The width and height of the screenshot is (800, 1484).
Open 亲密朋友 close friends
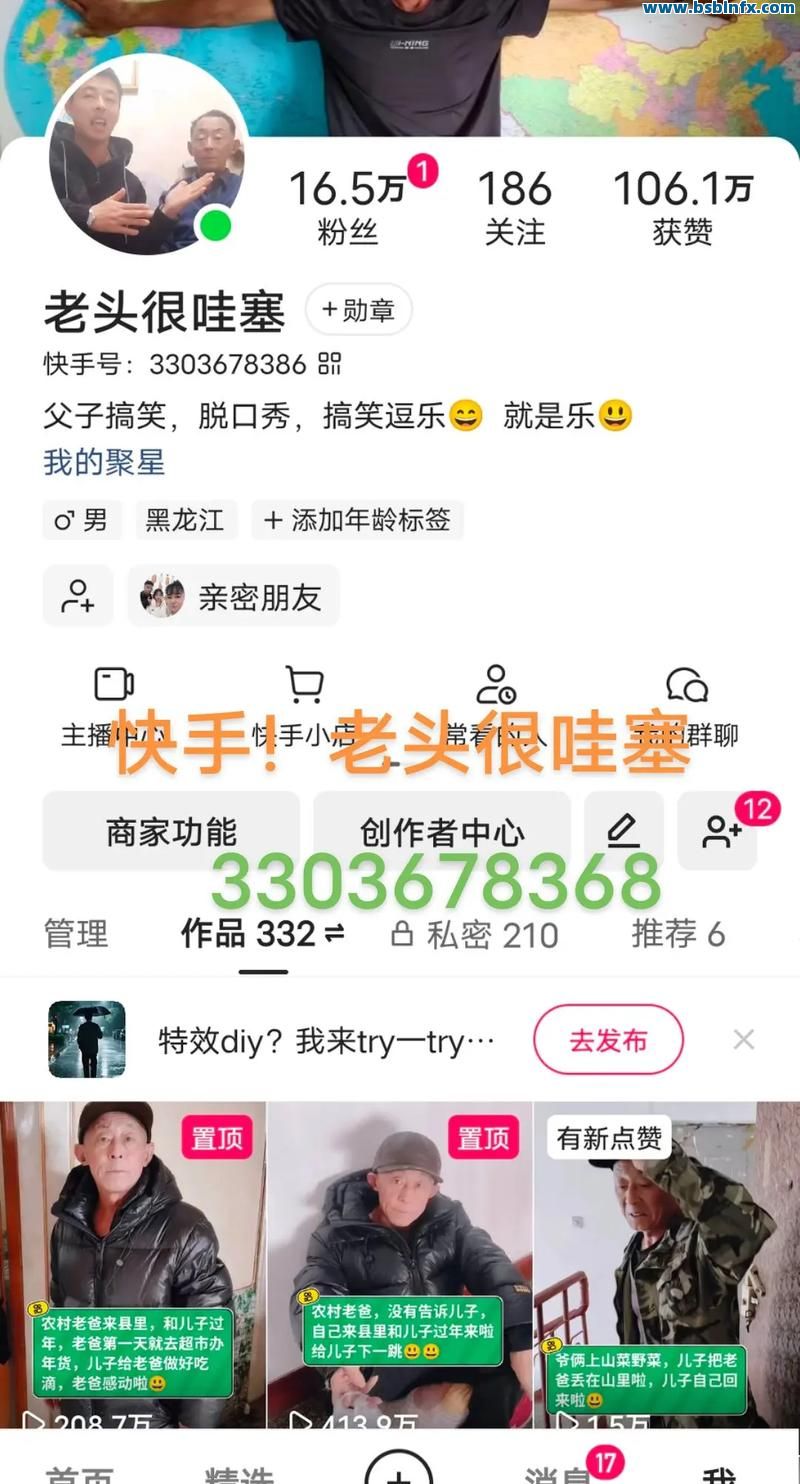pyautogui.click(x=234, y=597)
